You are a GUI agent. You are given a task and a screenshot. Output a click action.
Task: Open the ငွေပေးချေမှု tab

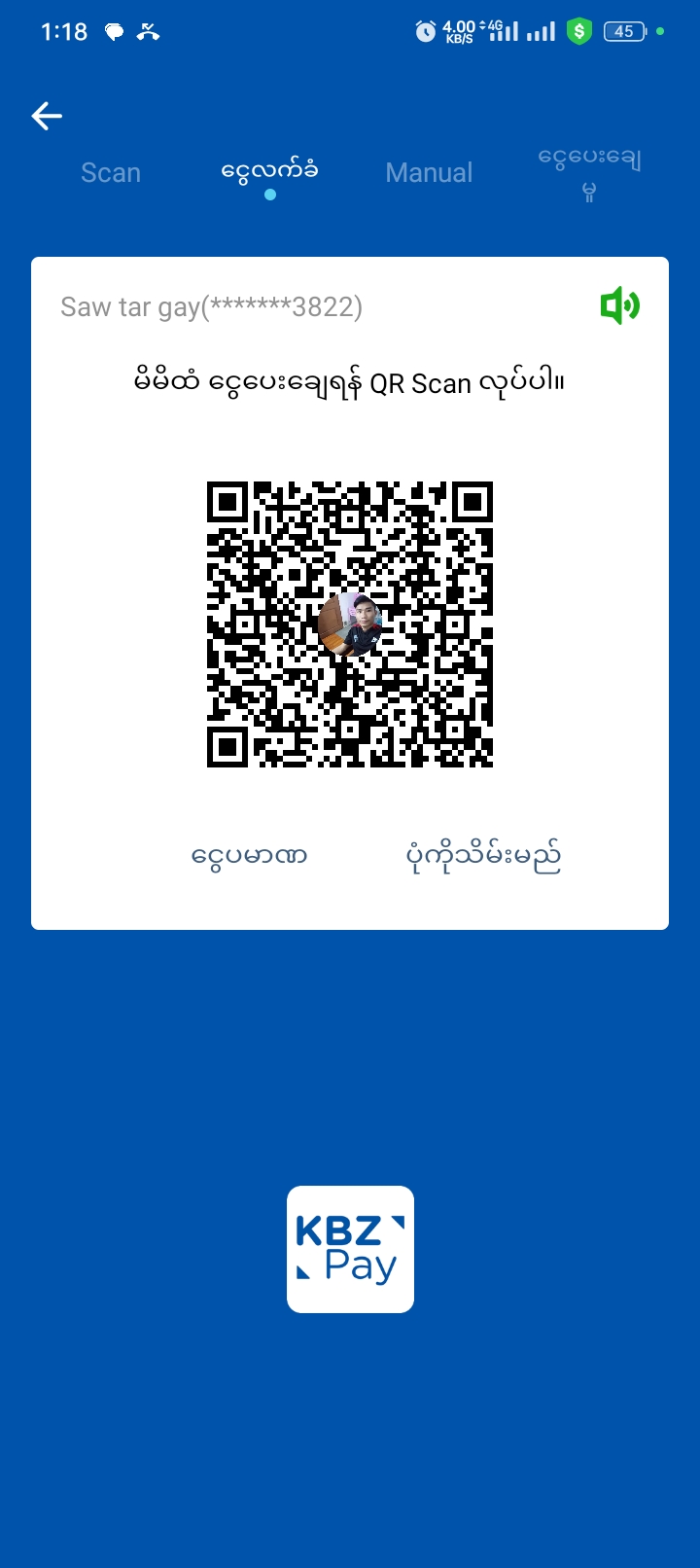click(589, 172)
